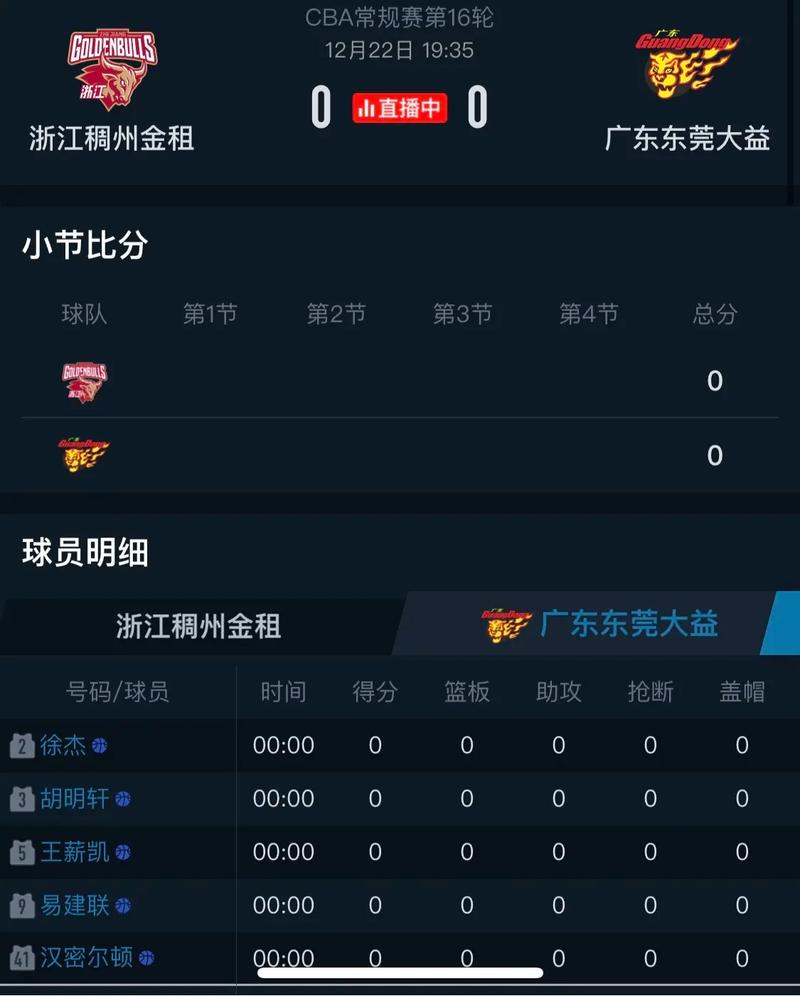
Task: Select the Guangdong logo in quarter scores row
Action: tap(82, 455)
